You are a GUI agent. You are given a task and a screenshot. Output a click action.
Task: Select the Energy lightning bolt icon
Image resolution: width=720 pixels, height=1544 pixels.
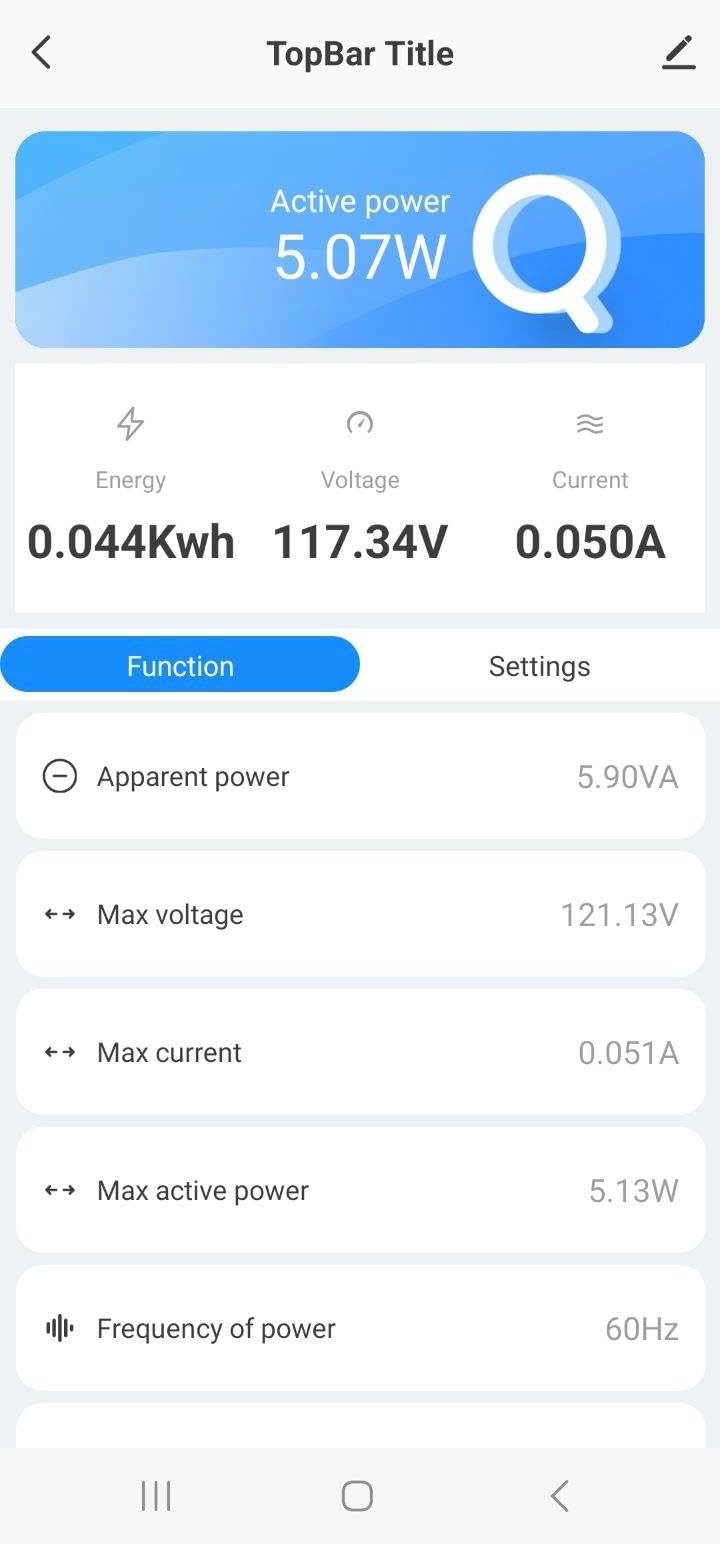[x=130, y=424]
